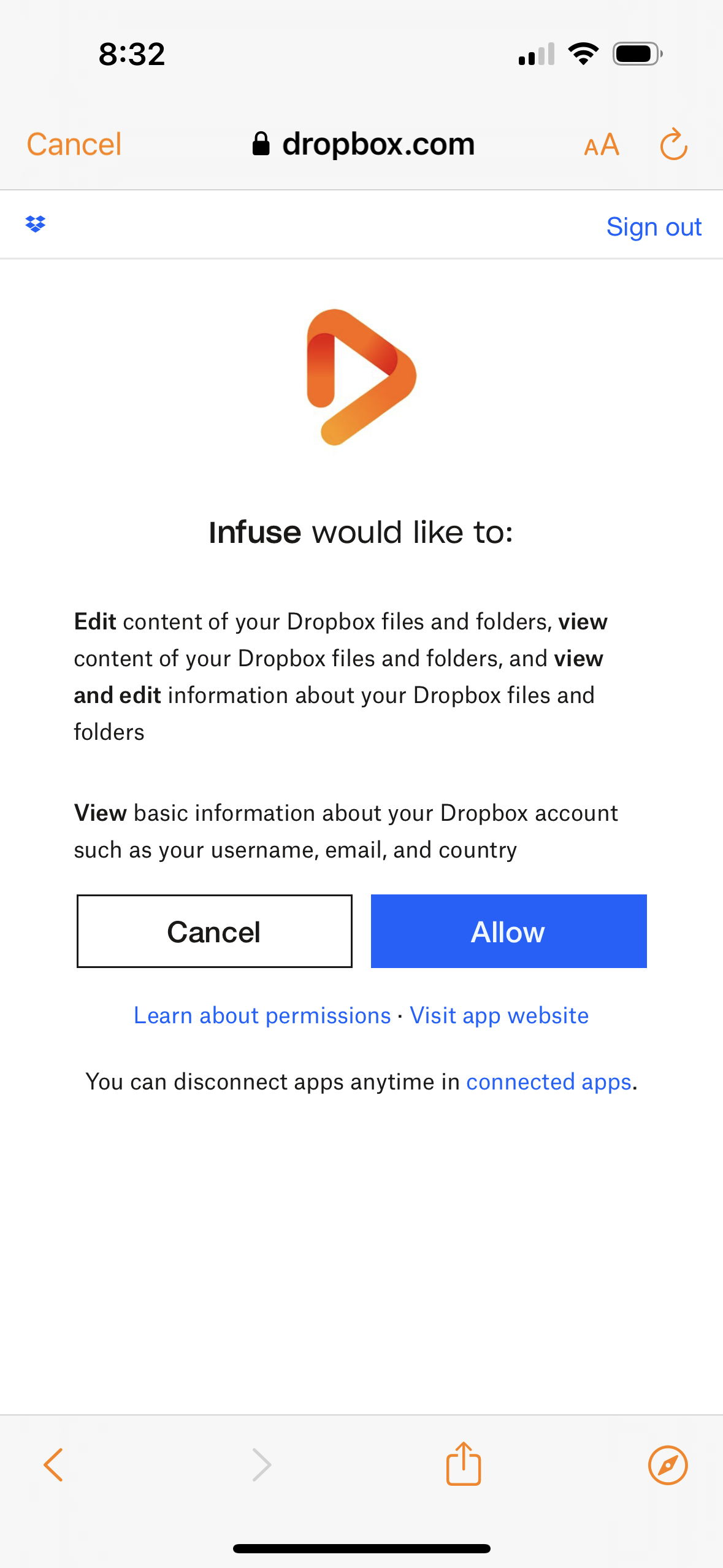Tap the white Cancel button below permissions

[x=214, y=931]
